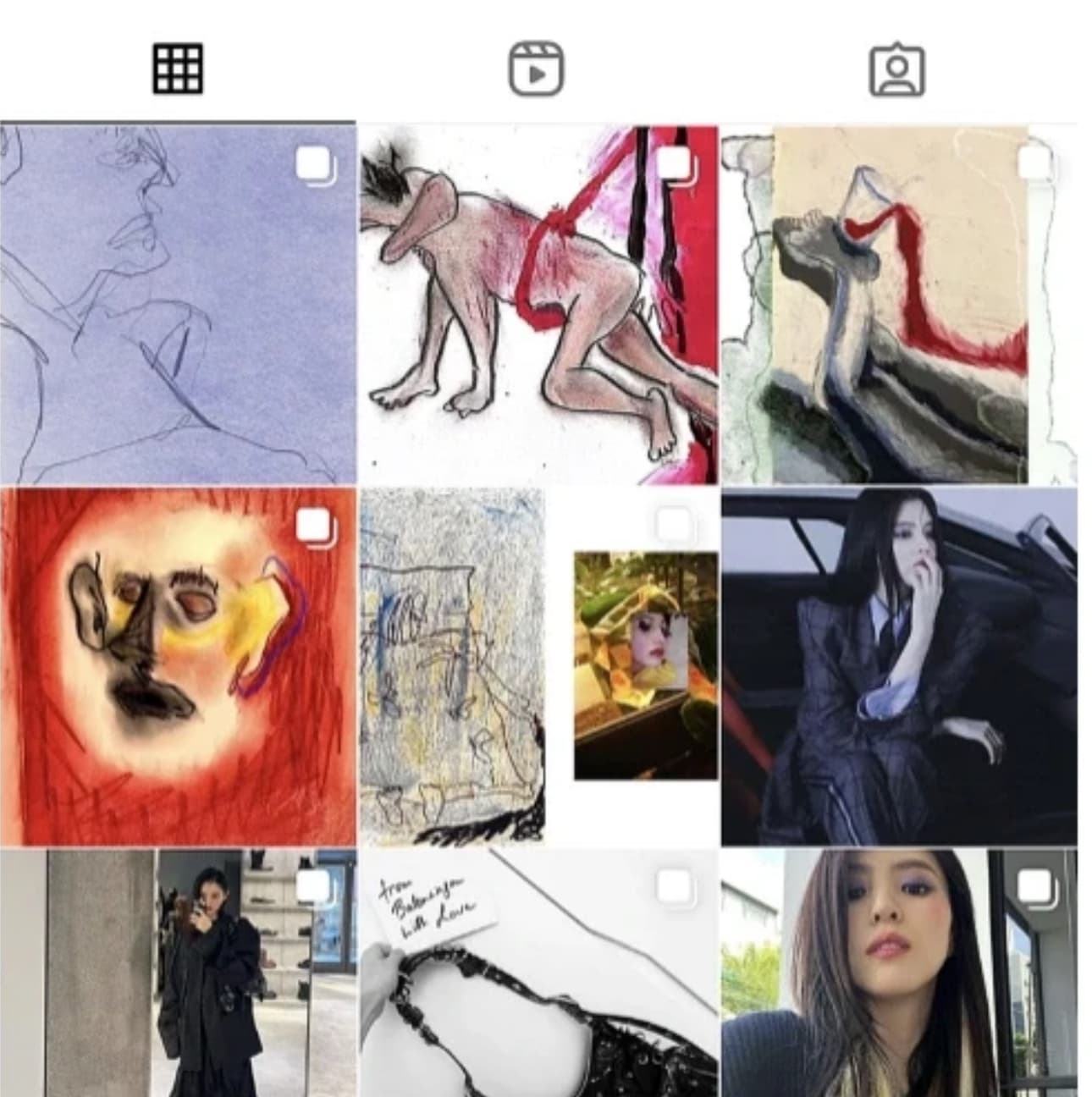The image size is (1092, 1097).
Task: Open the red abstract face painting post
Action: [x=178, y=666]
